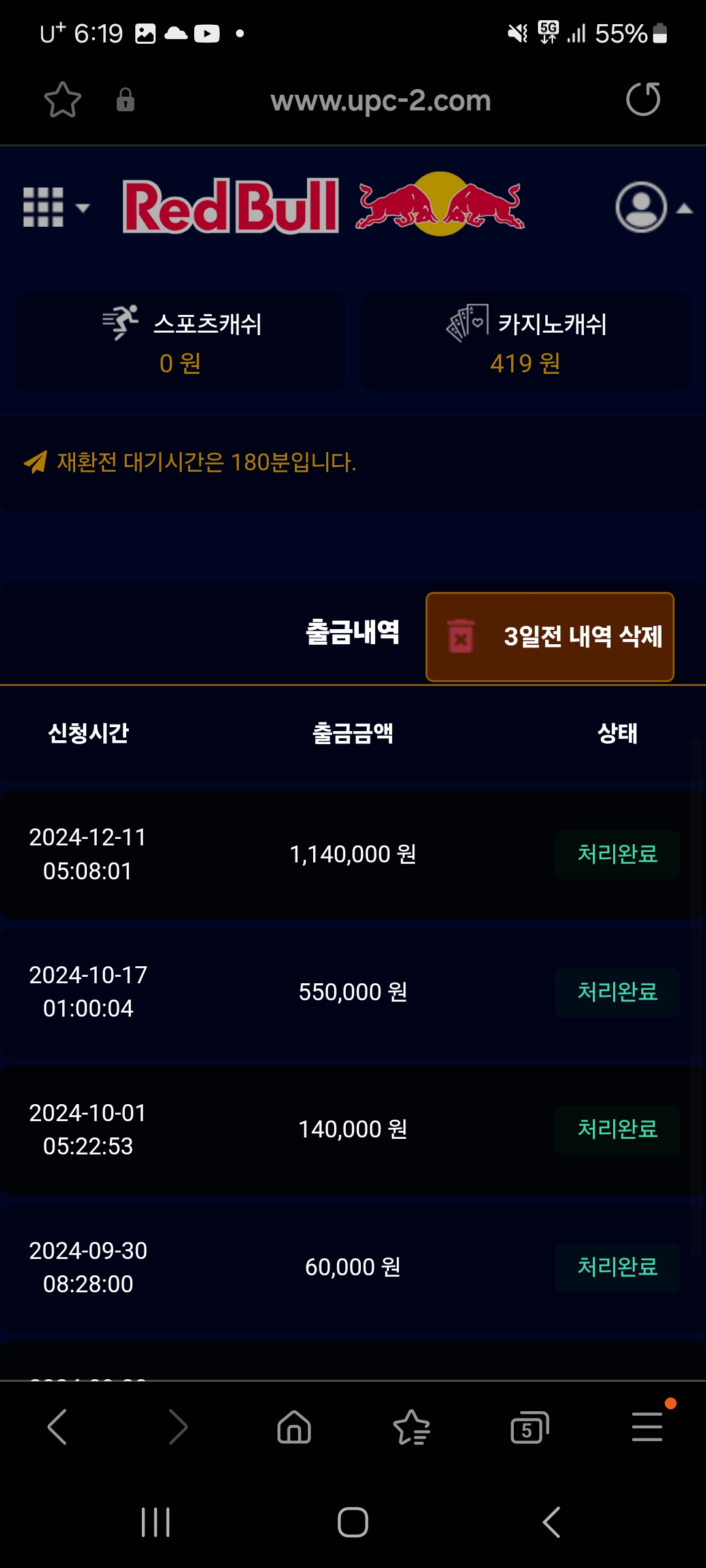This screenshot has height=1568, width=706.
Task: View site security lock info
Action: tap(125, 100)
